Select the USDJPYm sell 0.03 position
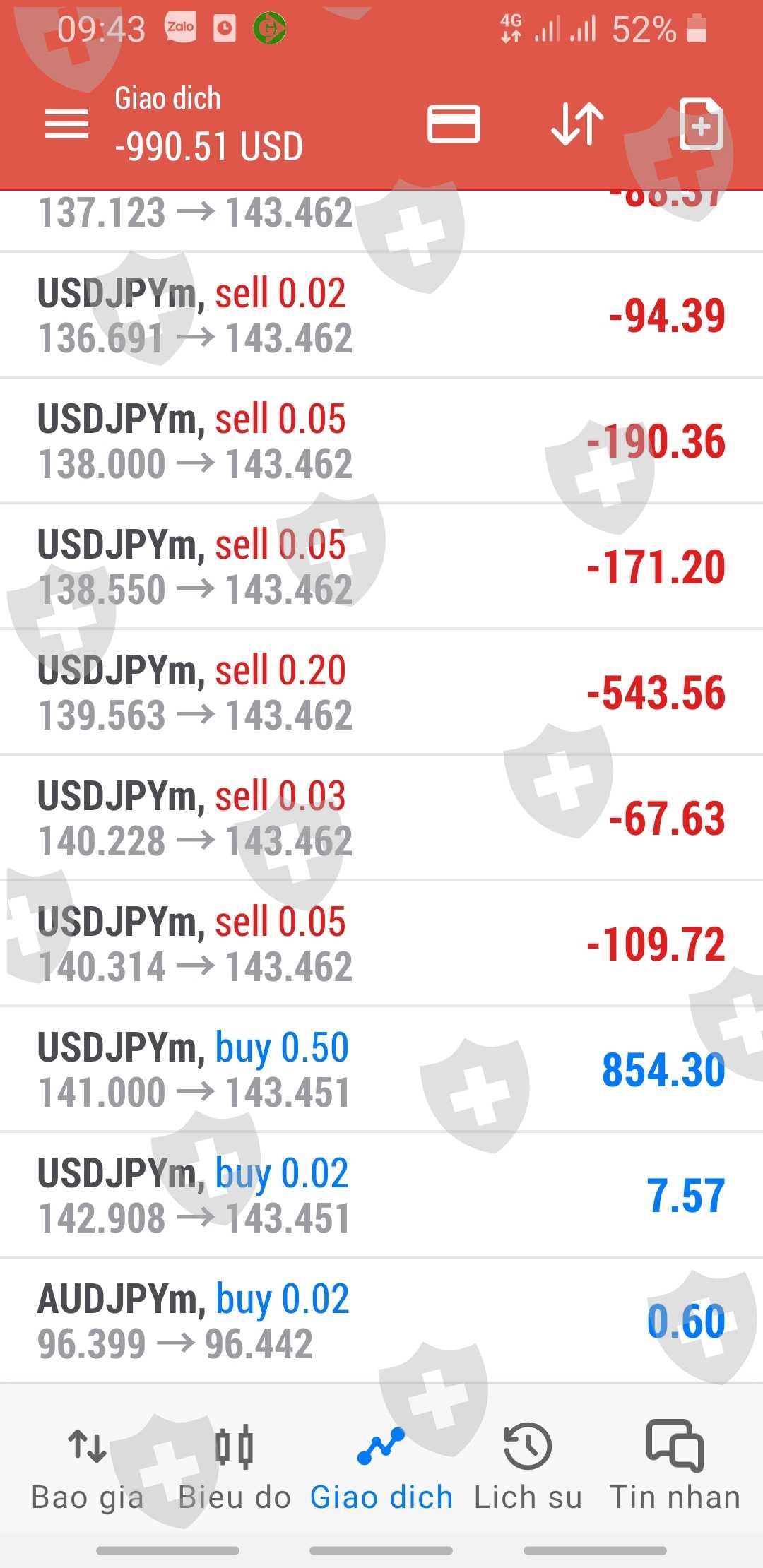The height and width of the screenshot is (1568, 763). click(x=381, y=818)
